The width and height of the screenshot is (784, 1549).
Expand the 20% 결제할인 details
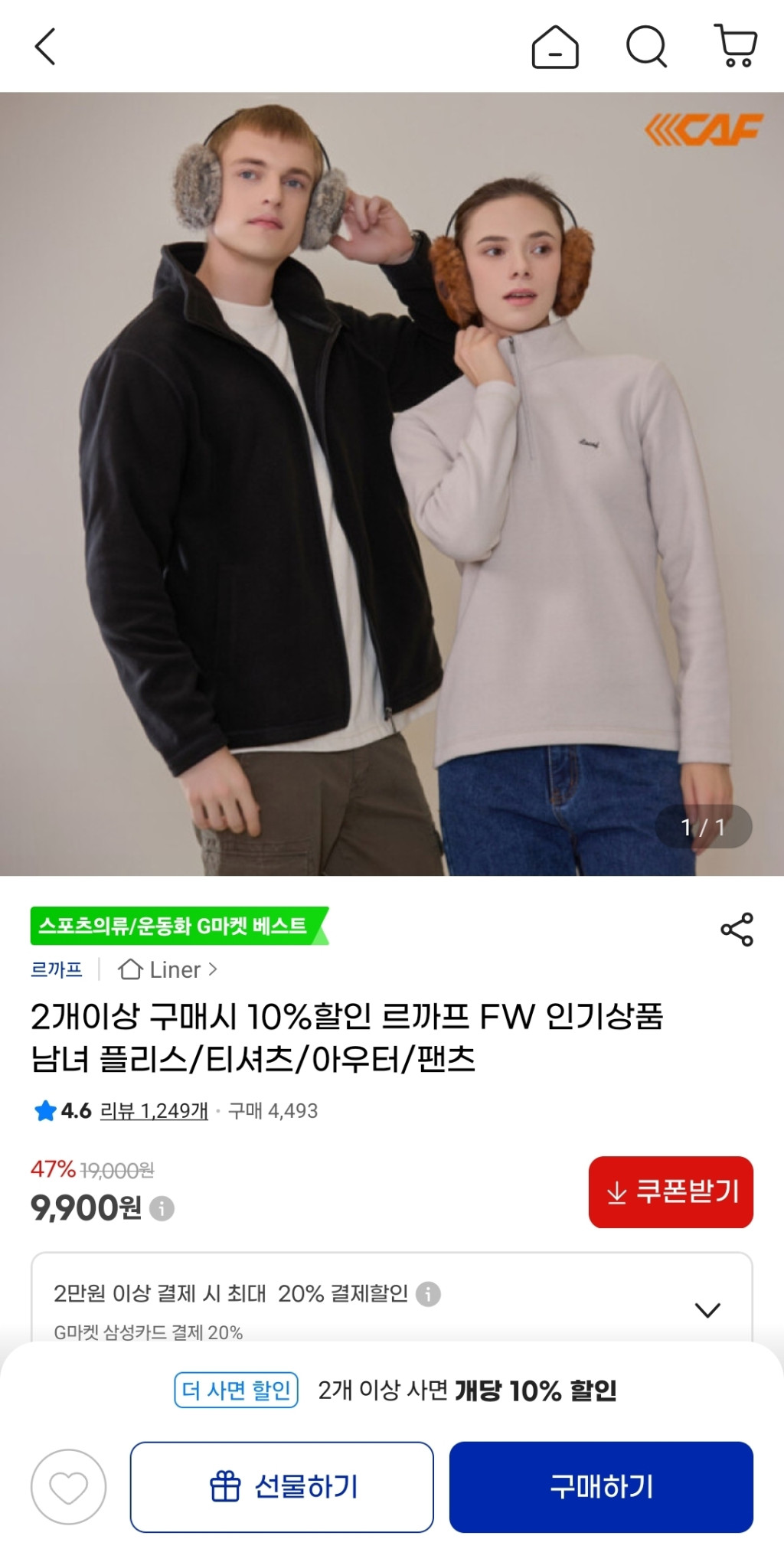point(707,1309)
